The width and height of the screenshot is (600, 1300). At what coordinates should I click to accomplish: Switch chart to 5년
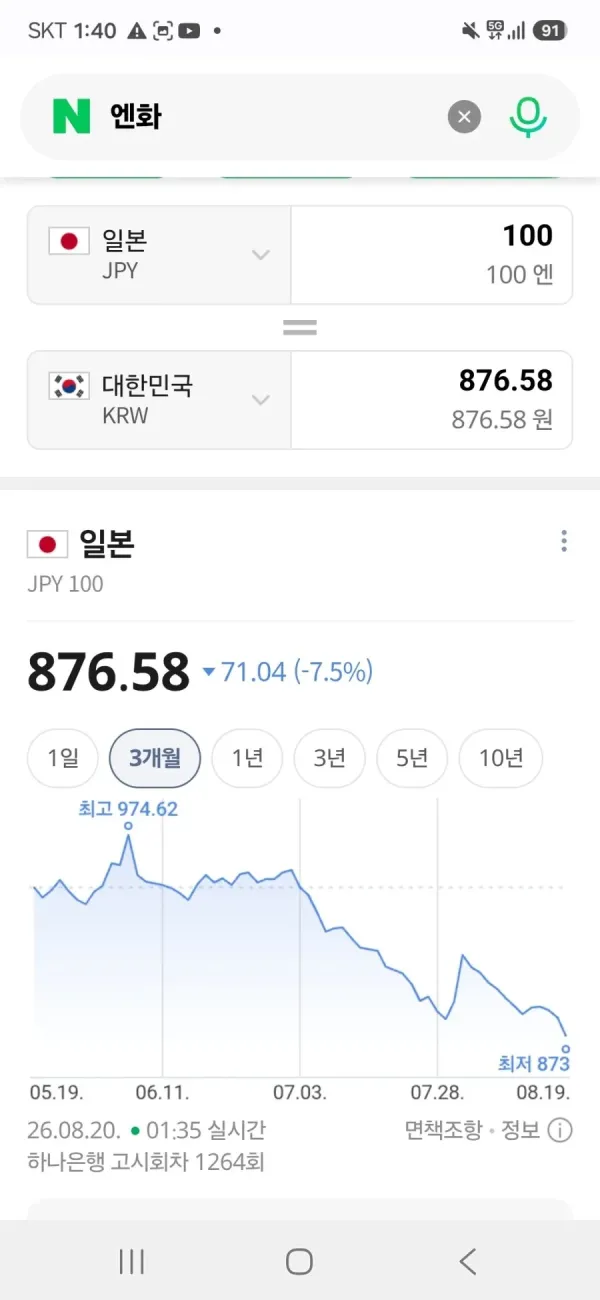[x=411, y=758]
